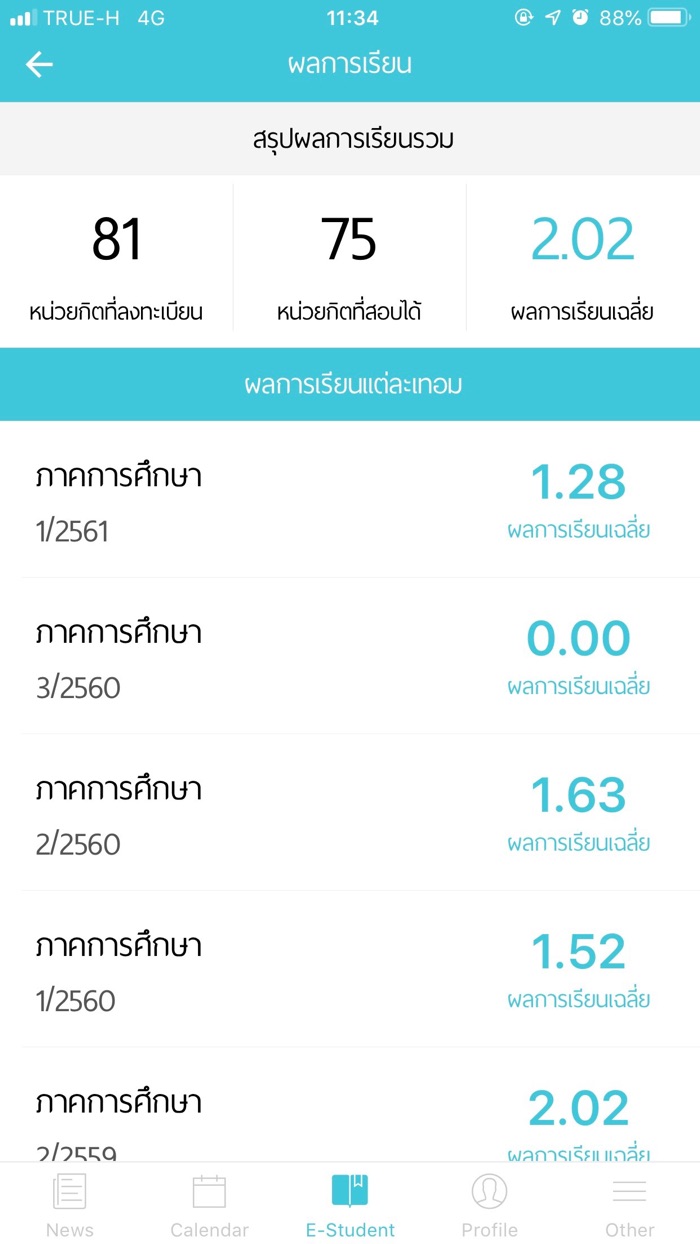Open the 2/2560 semester row
Screen dimensions: 700x1244
[350, 814]
